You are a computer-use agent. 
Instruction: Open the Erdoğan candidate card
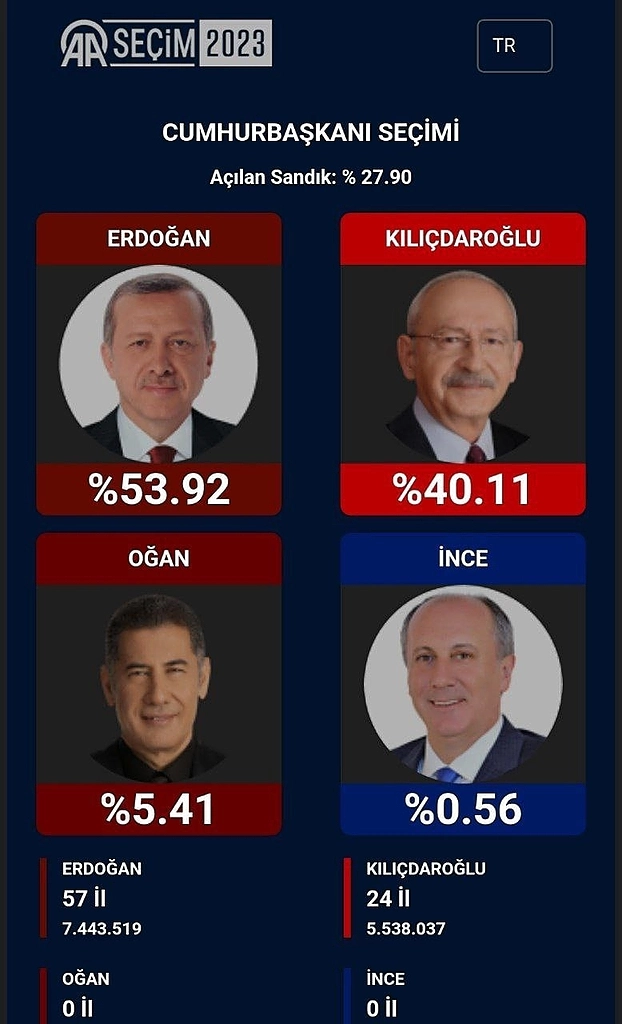point(159,364)
